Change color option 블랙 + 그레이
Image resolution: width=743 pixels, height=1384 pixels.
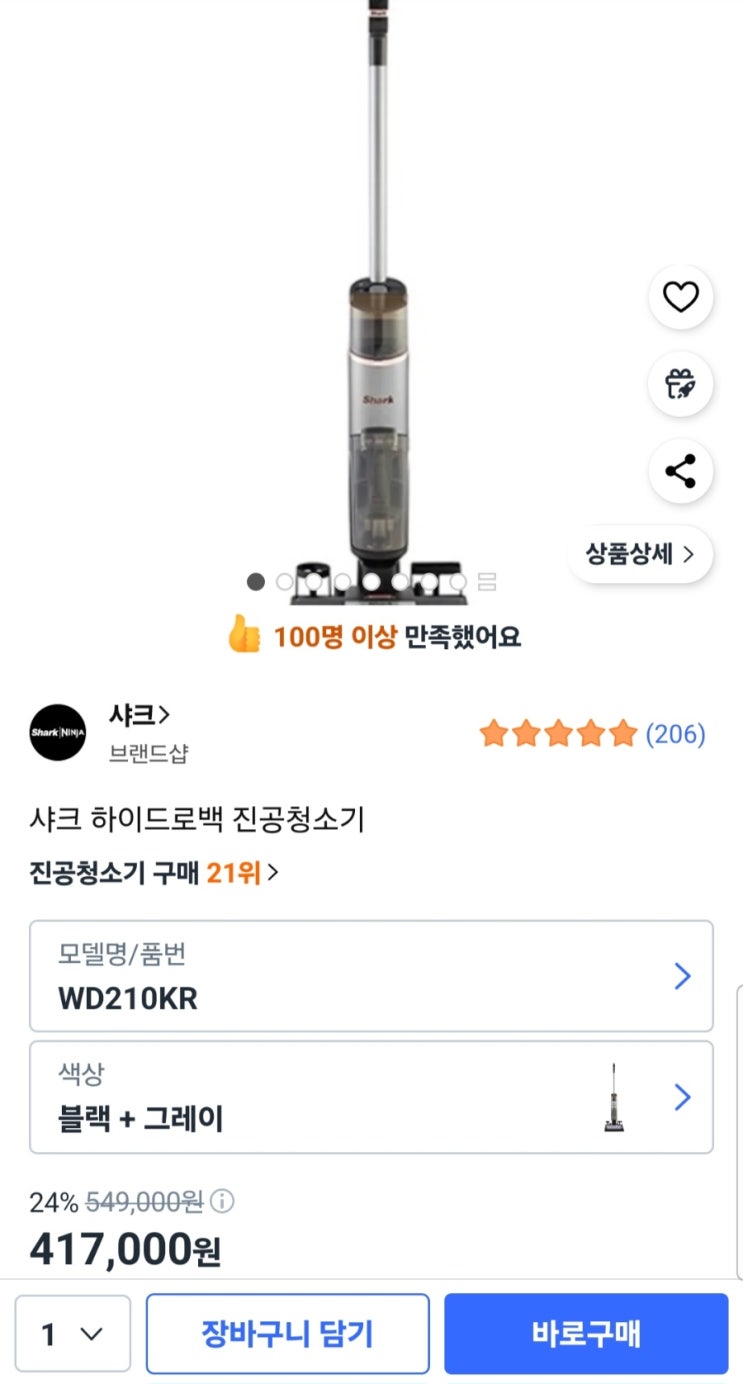pos(371,1097)
